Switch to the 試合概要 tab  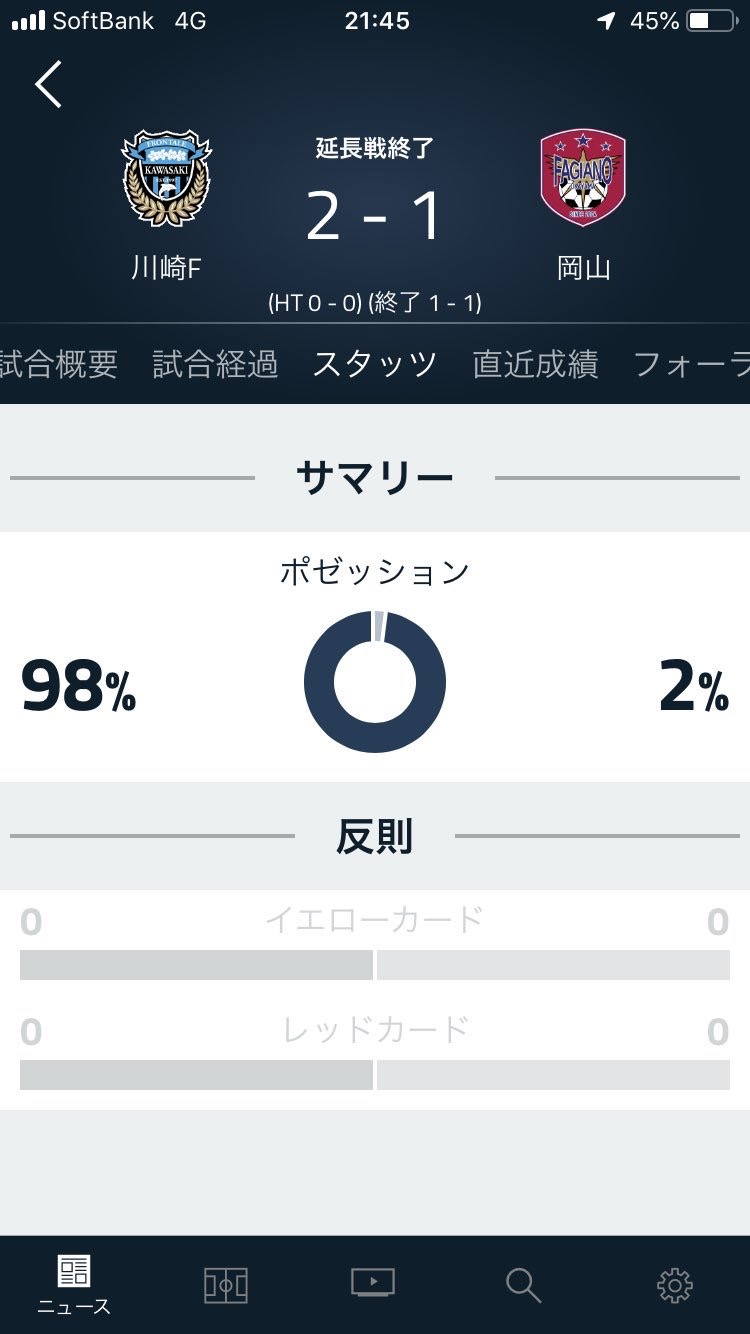[58, 364]
